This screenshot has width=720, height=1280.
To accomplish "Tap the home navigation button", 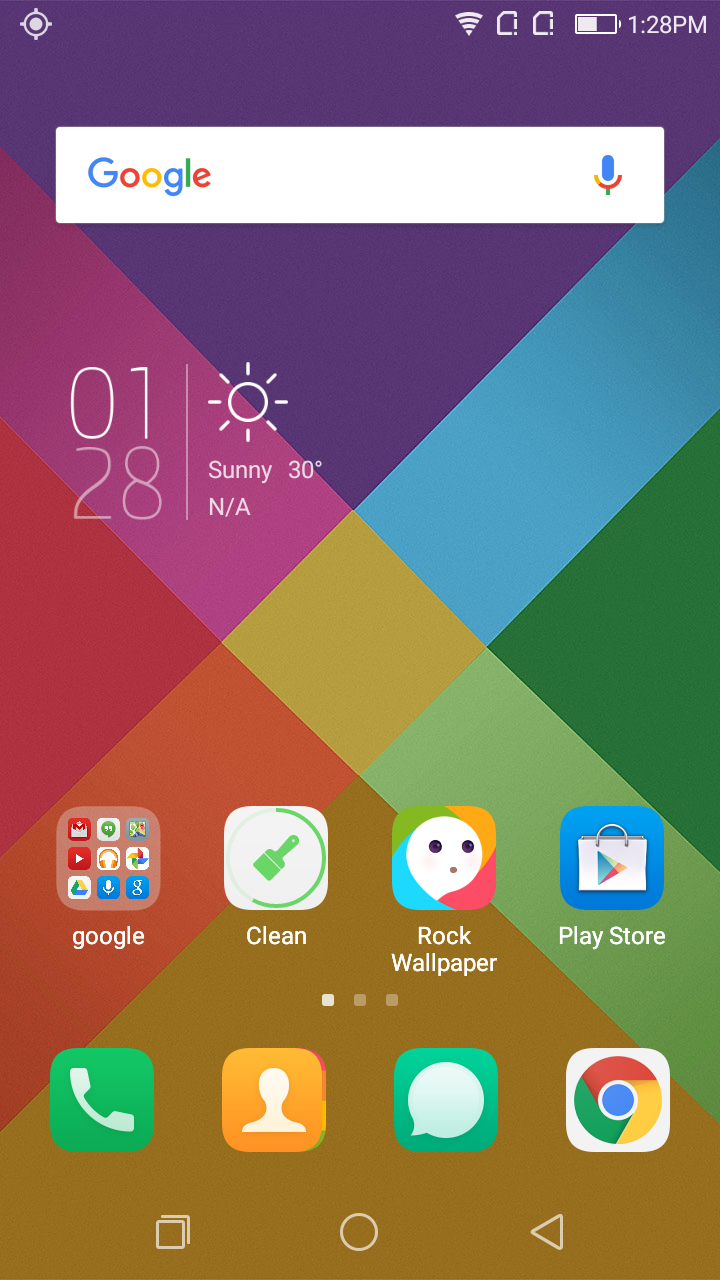I will (x=359, y=1232).
